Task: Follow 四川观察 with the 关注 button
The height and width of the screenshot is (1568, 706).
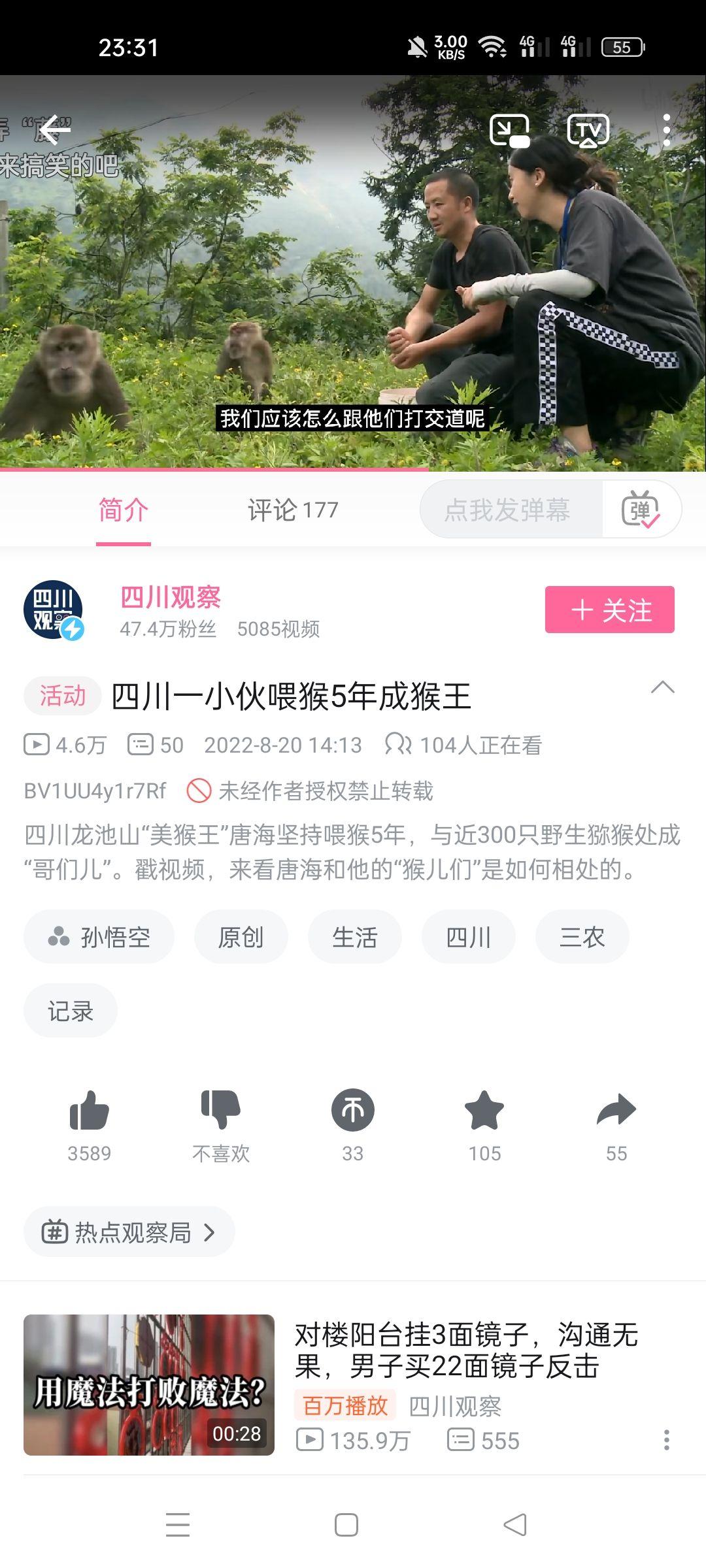Action: tap(609, 610)
